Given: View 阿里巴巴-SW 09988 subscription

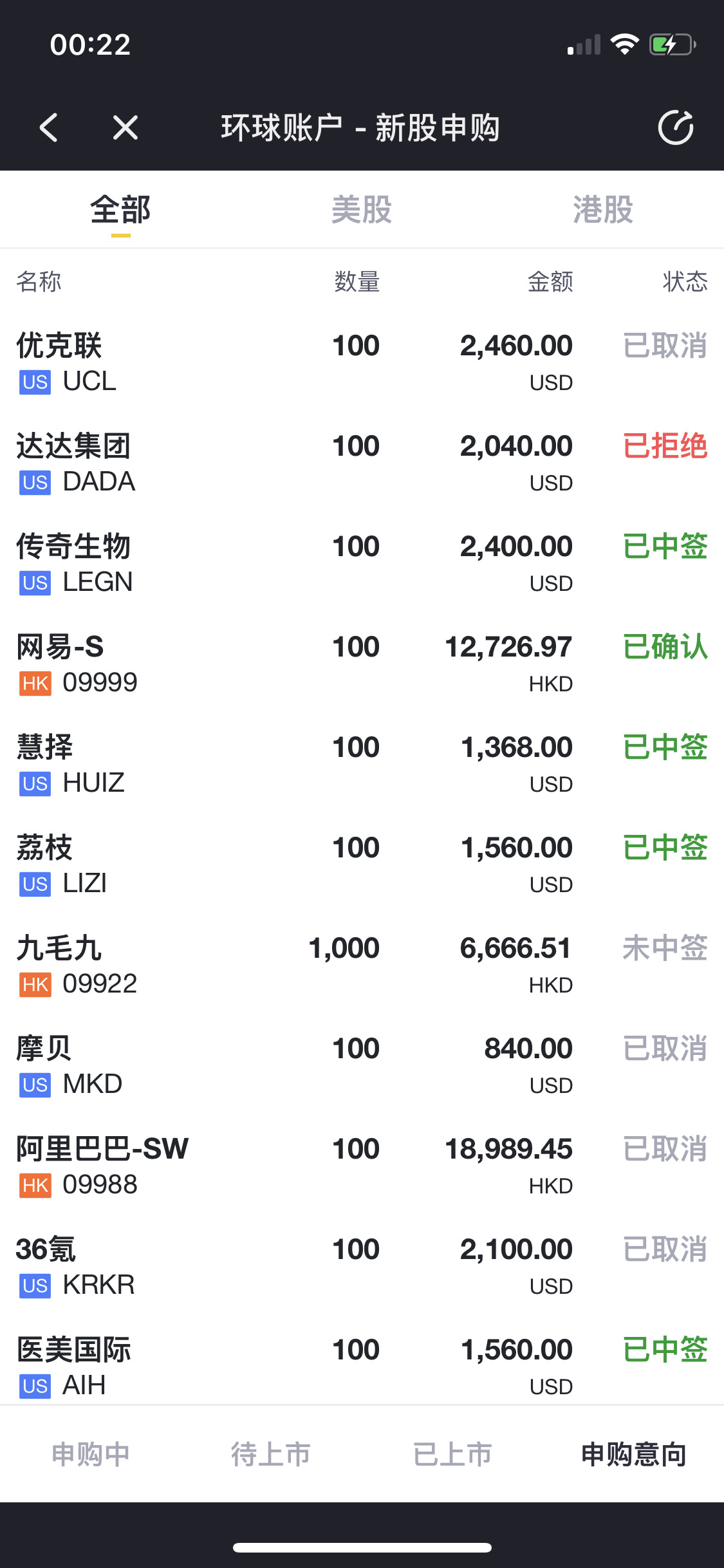Looking at the screenshot, I should pyautogui.click(x=362, y=1166).
